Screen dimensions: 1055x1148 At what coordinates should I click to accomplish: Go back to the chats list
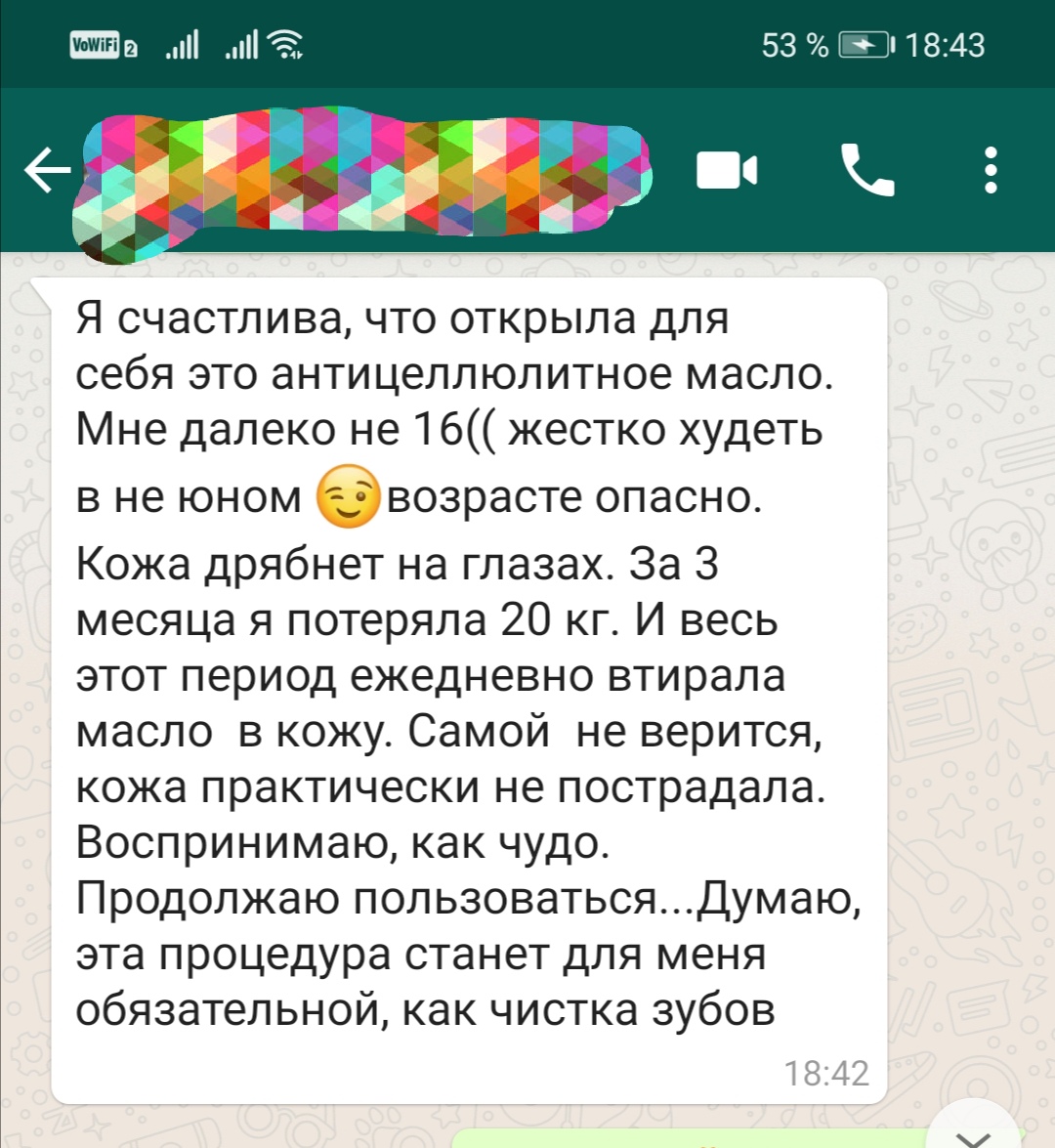(x=47, y=172)
